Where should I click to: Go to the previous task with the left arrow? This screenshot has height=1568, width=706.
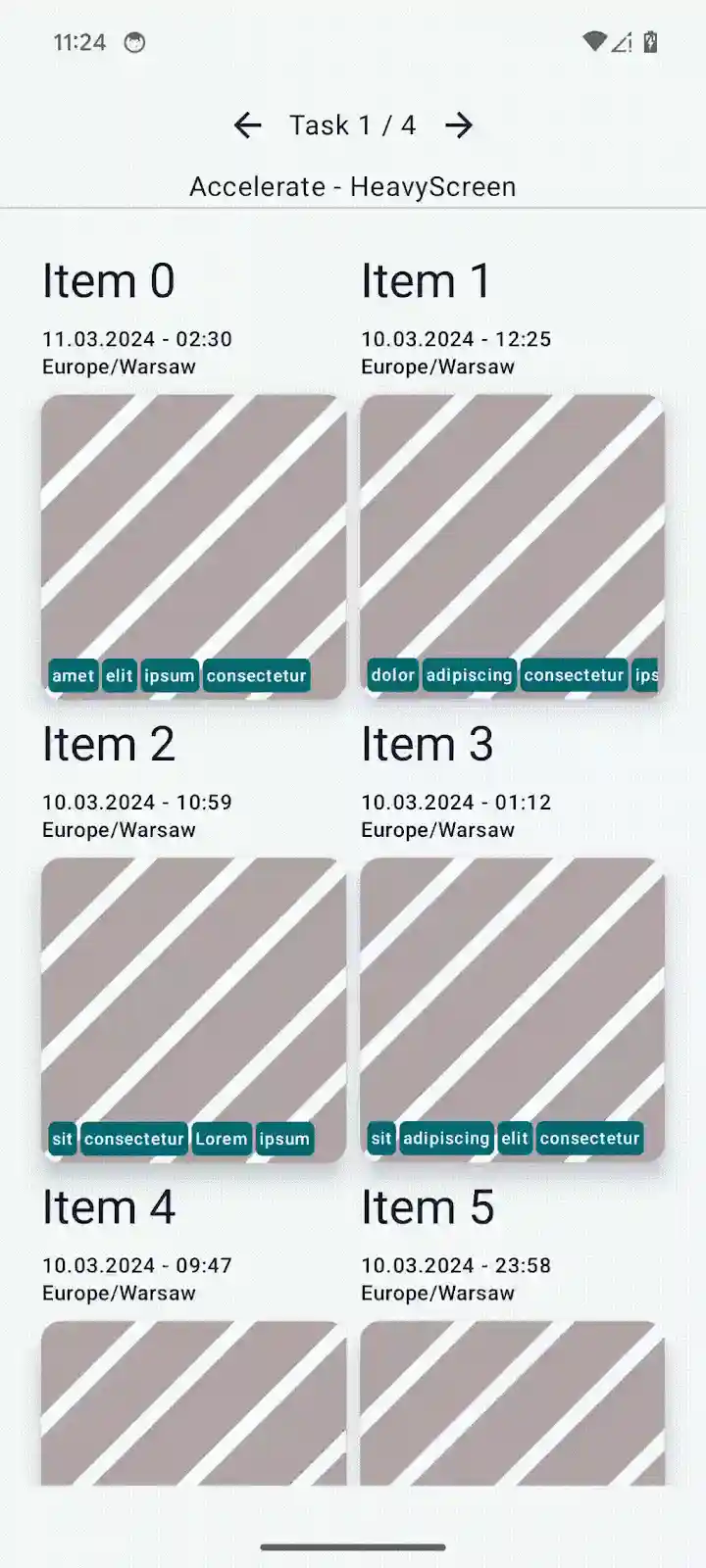pyautogui.click(x=248, y=125)
